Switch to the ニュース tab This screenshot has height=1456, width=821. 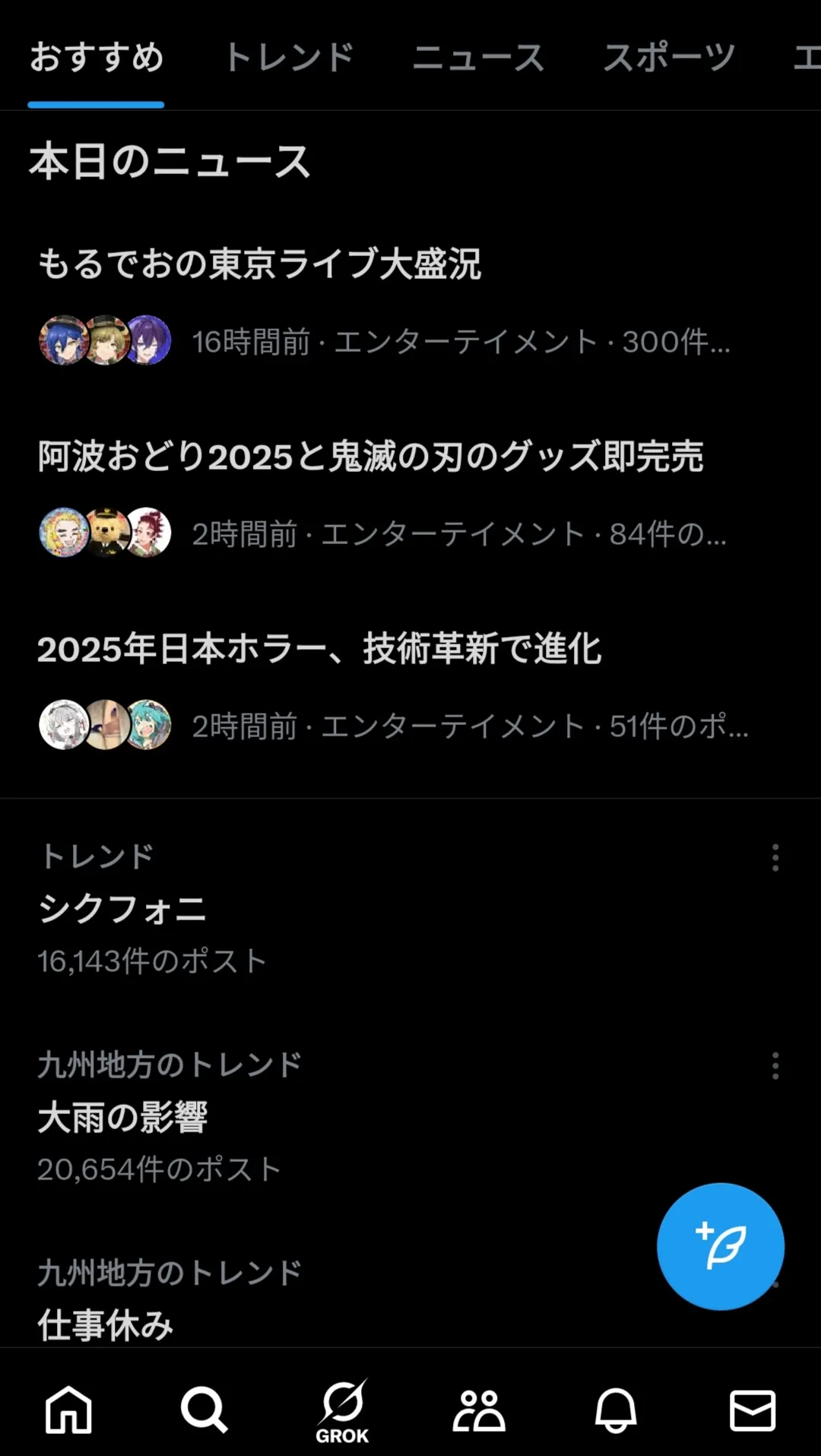click(478, 58)
